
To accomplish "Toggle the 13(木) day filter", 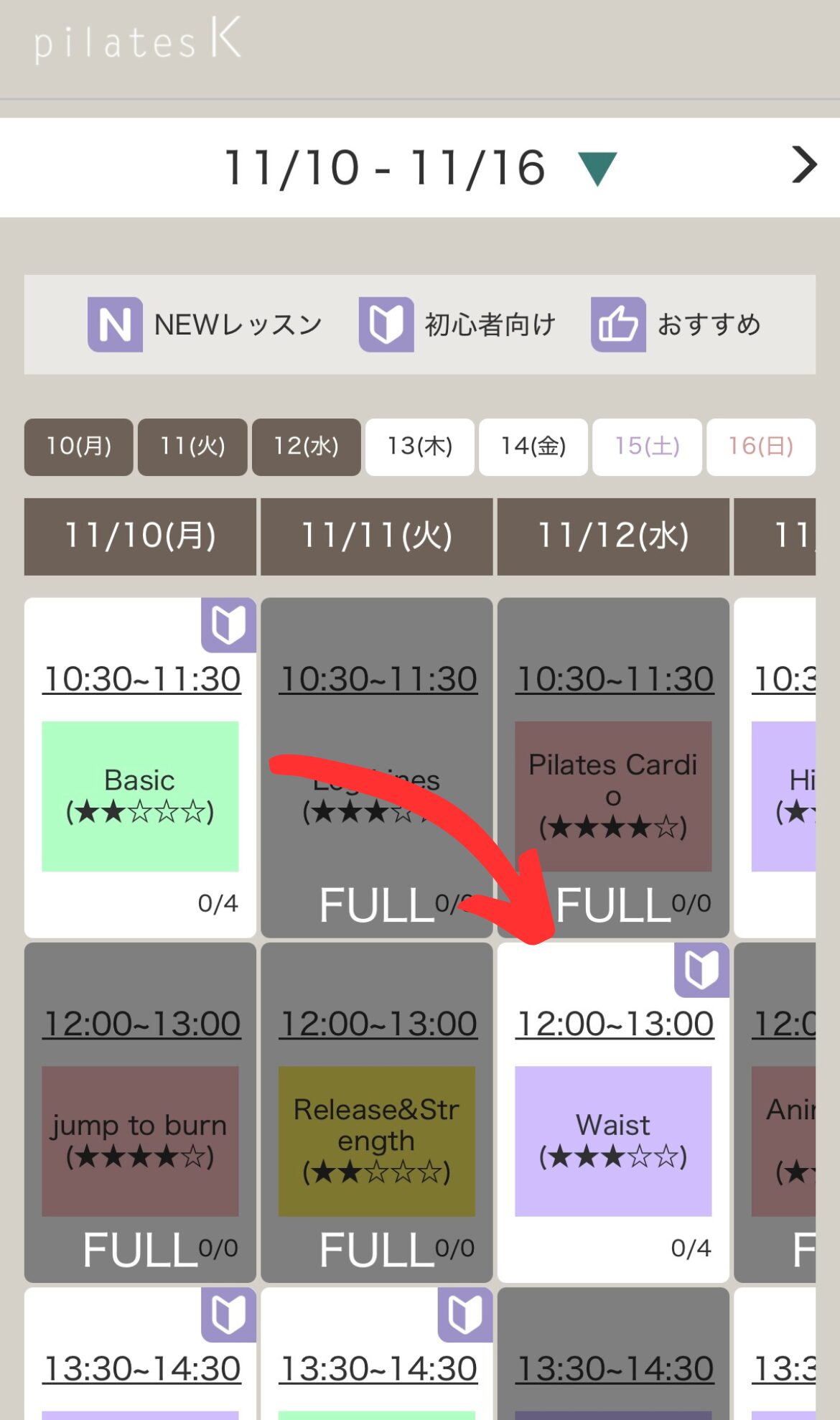I will coord(419,447).
